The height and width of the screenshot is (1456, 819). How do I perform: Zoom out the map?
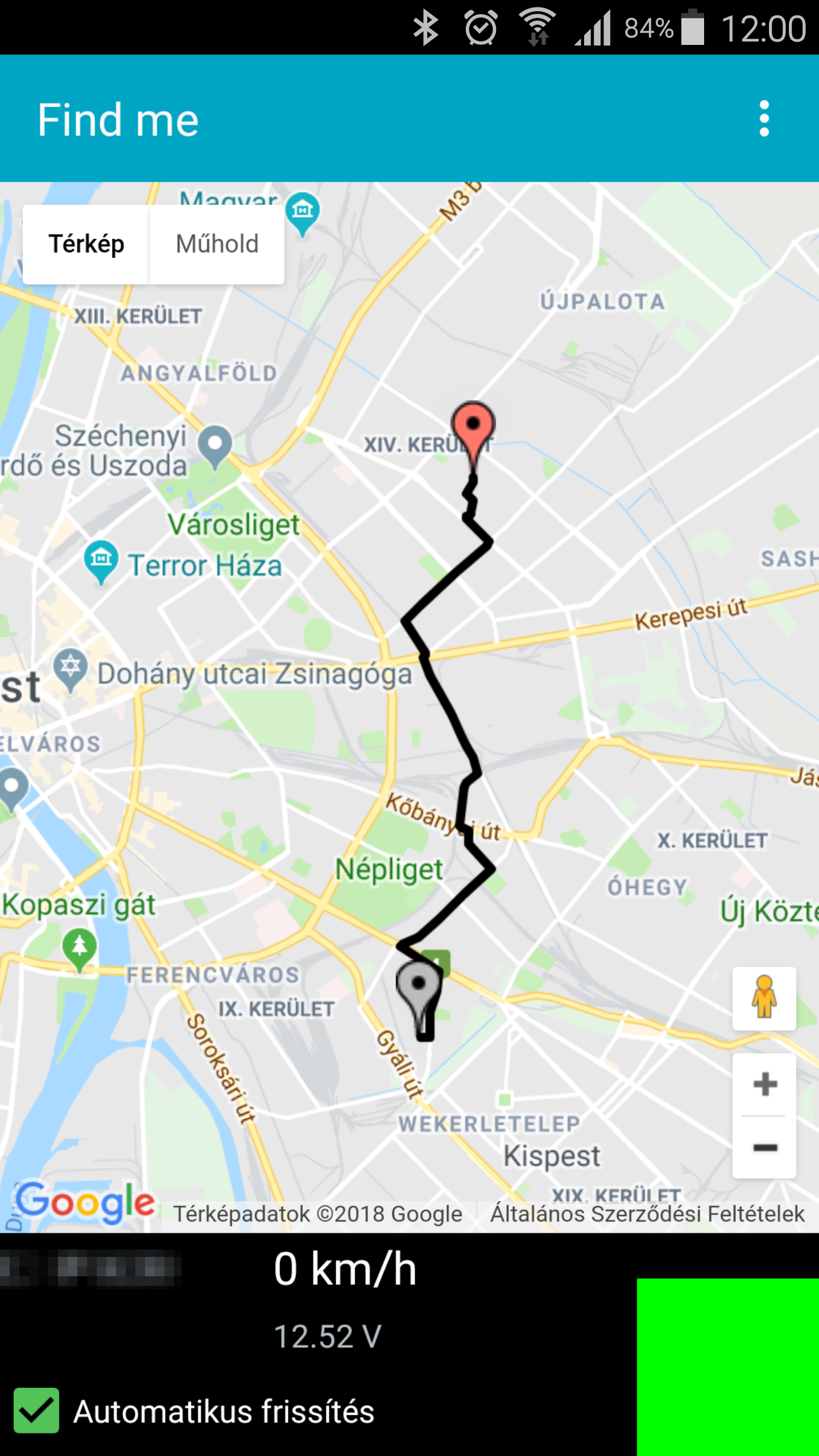(x=764, y=1148)
